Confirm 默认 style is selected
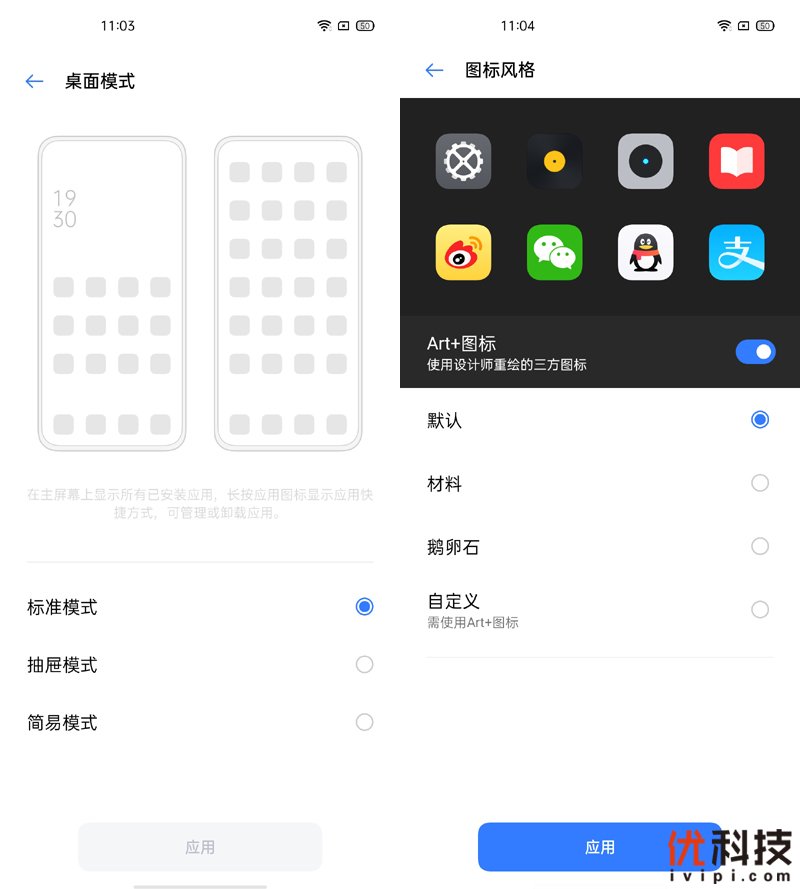 tap(760, 419)
